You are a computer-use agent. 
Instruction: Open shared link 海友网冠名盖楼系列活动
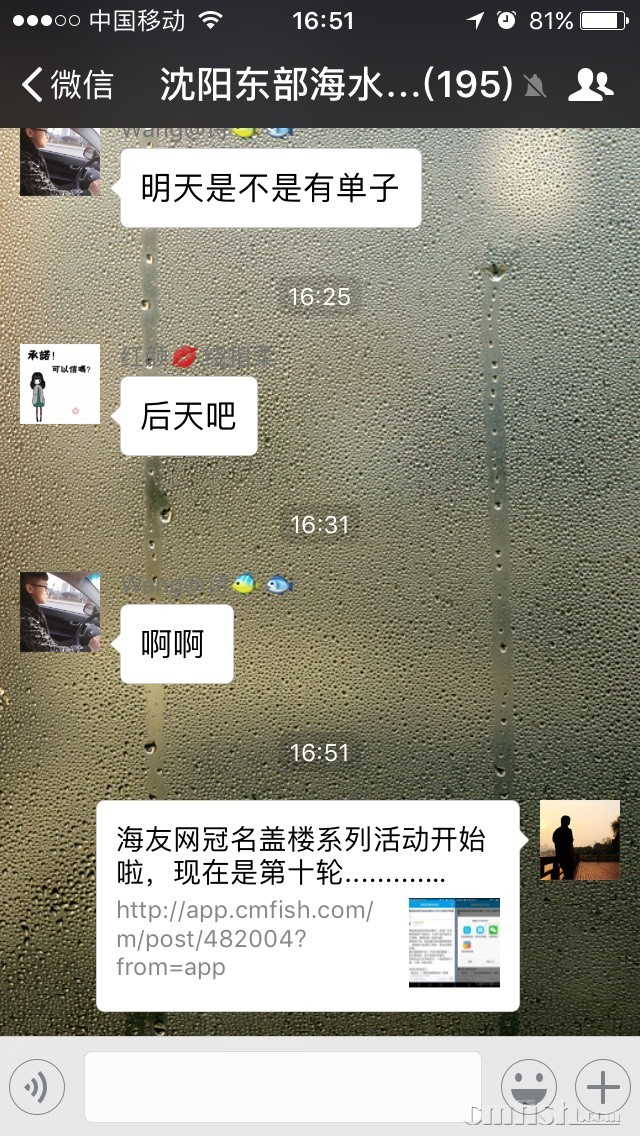(307, 906)
